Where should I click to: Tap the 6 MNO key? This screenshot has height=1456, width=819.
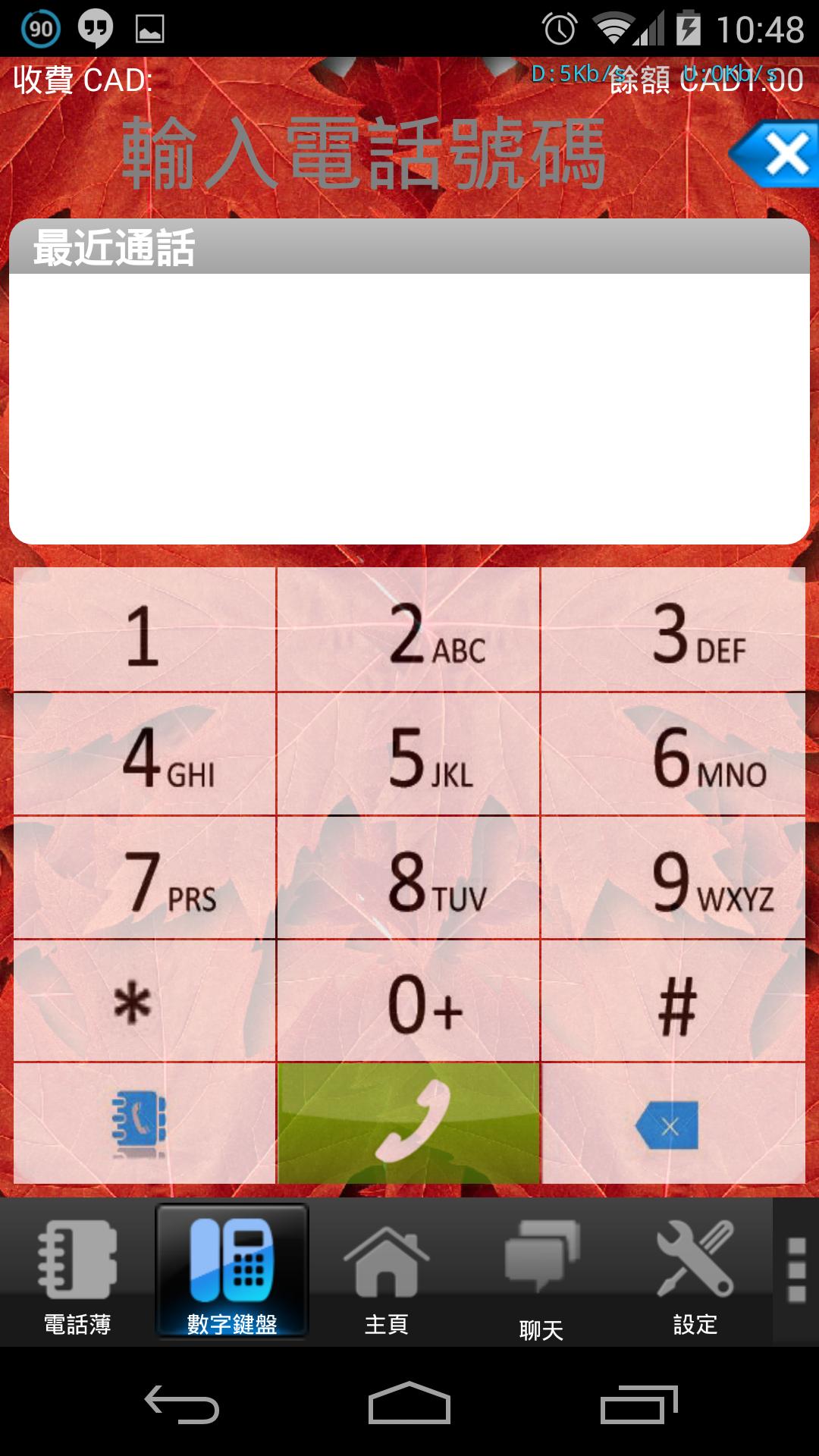tap(673, 755)
